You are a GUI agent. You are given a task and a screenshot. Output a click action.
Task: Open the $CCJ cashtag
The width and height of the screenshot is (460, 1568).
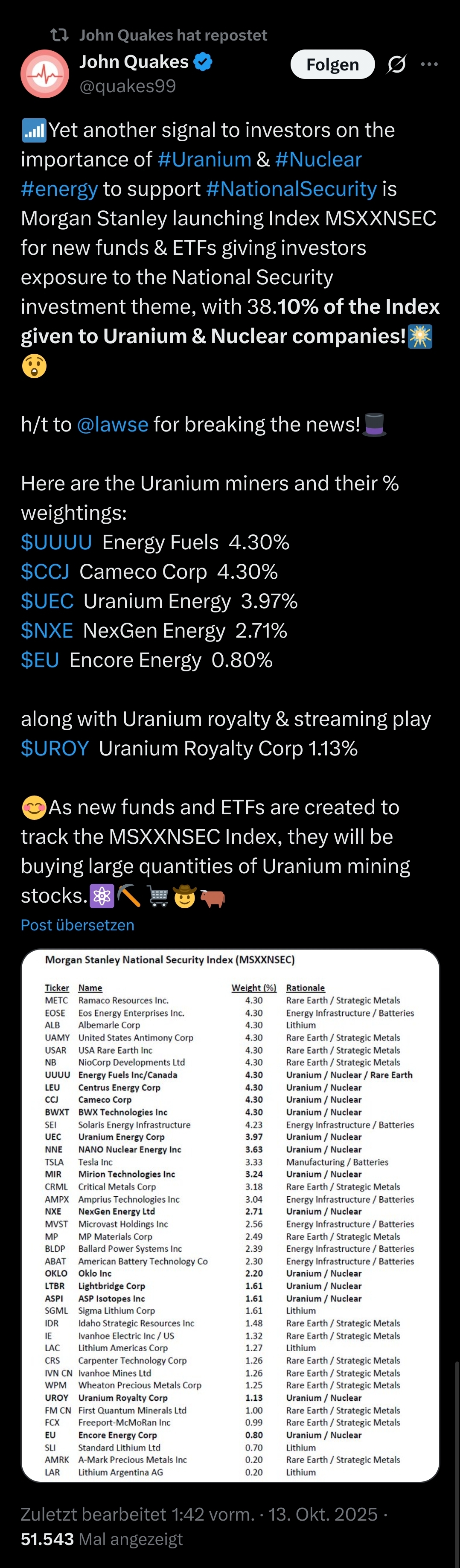(x=45, y=571)
